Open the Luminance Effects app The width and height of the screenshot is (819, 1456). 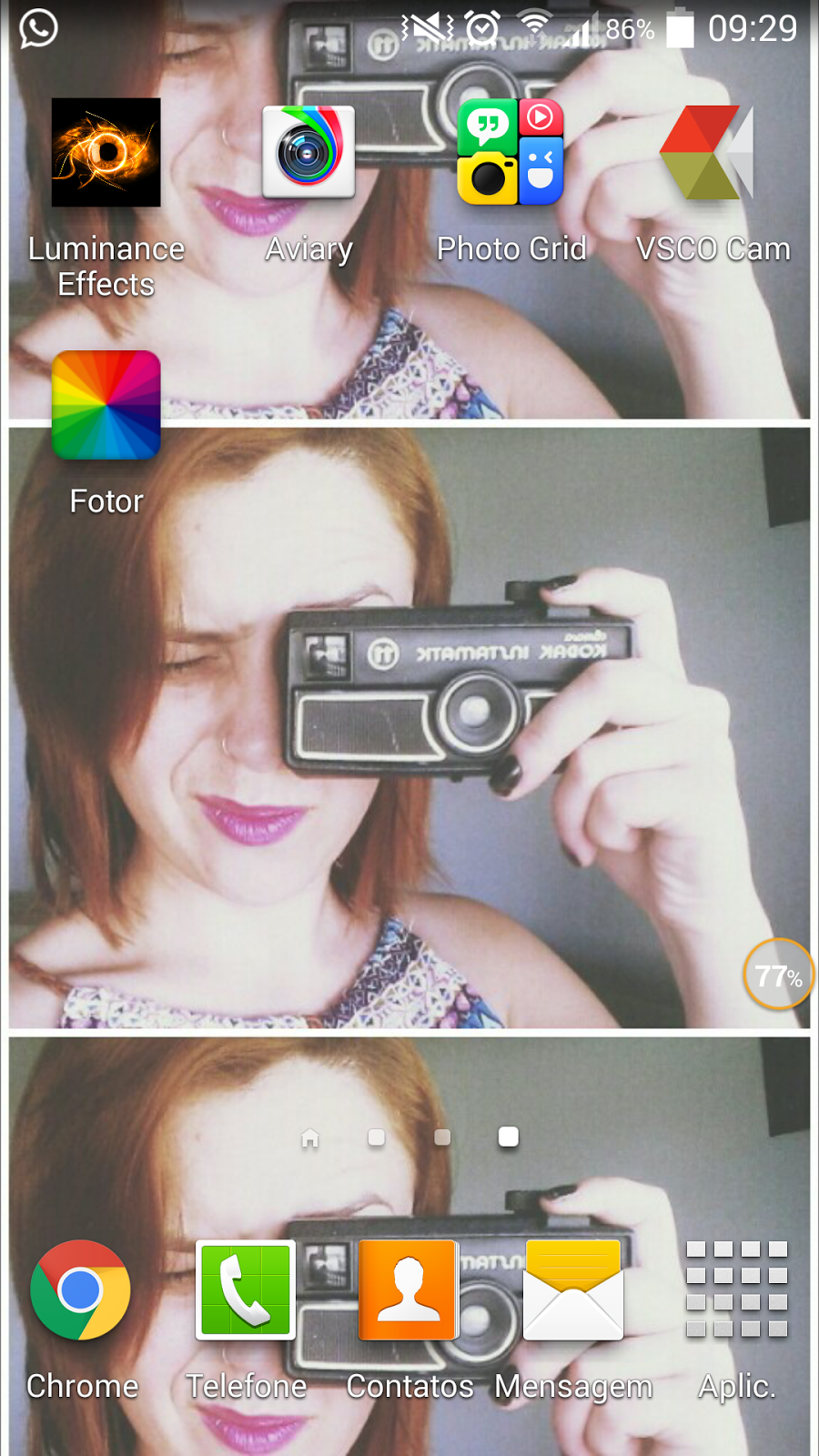(x=106, y=153)
